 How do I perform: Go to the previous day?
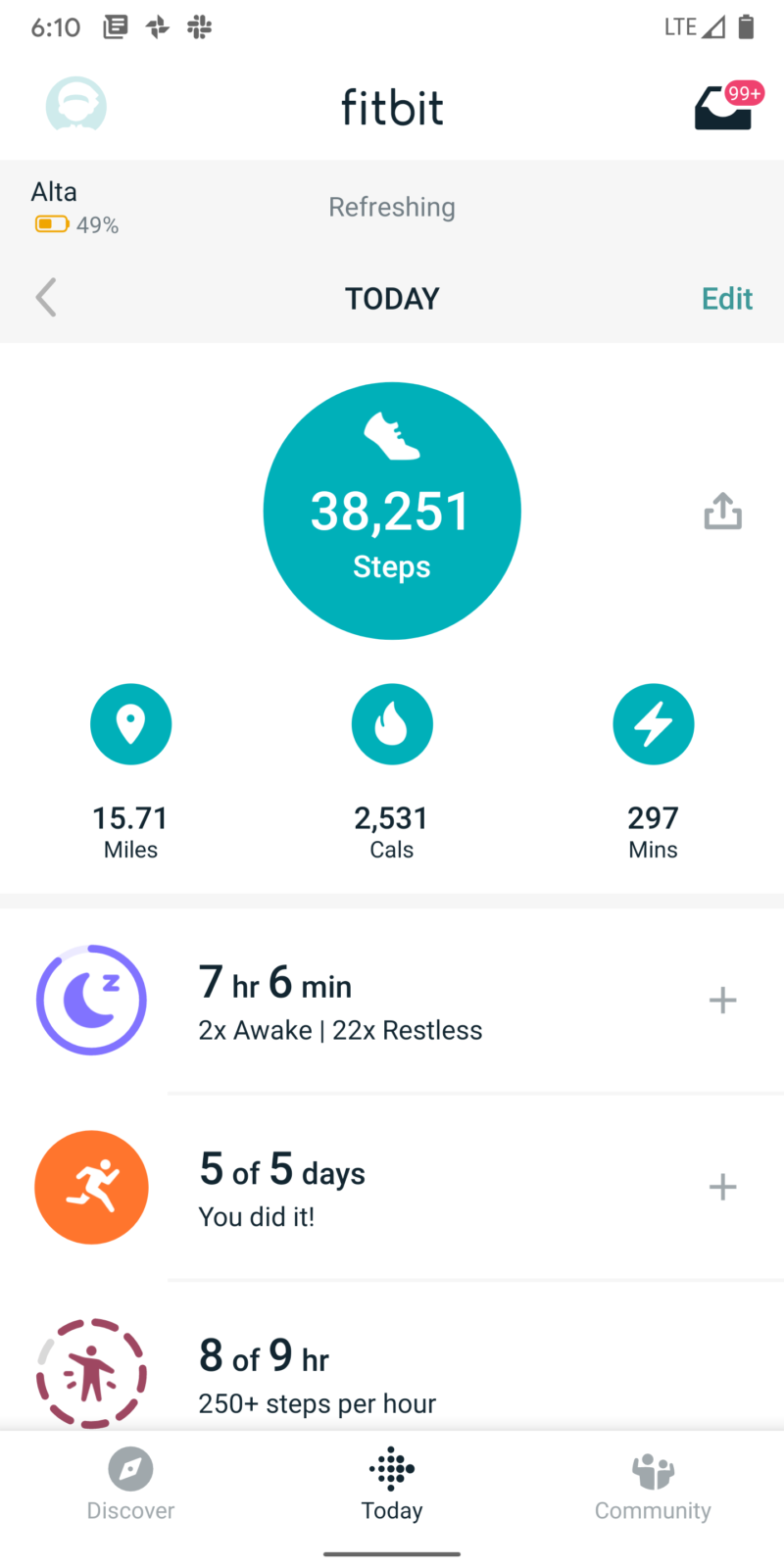(46, 298)
